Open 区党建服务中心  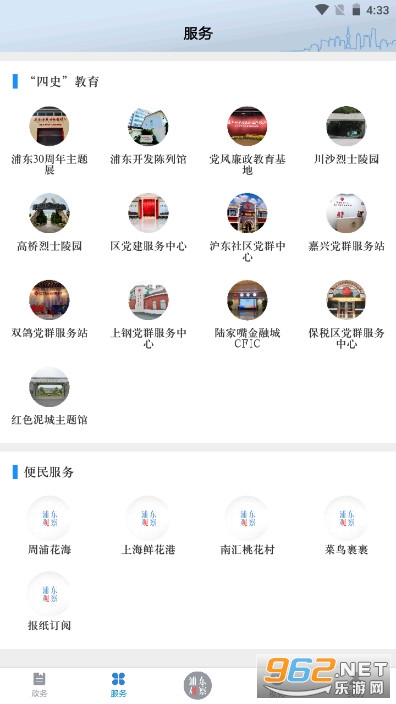[148, 222]
